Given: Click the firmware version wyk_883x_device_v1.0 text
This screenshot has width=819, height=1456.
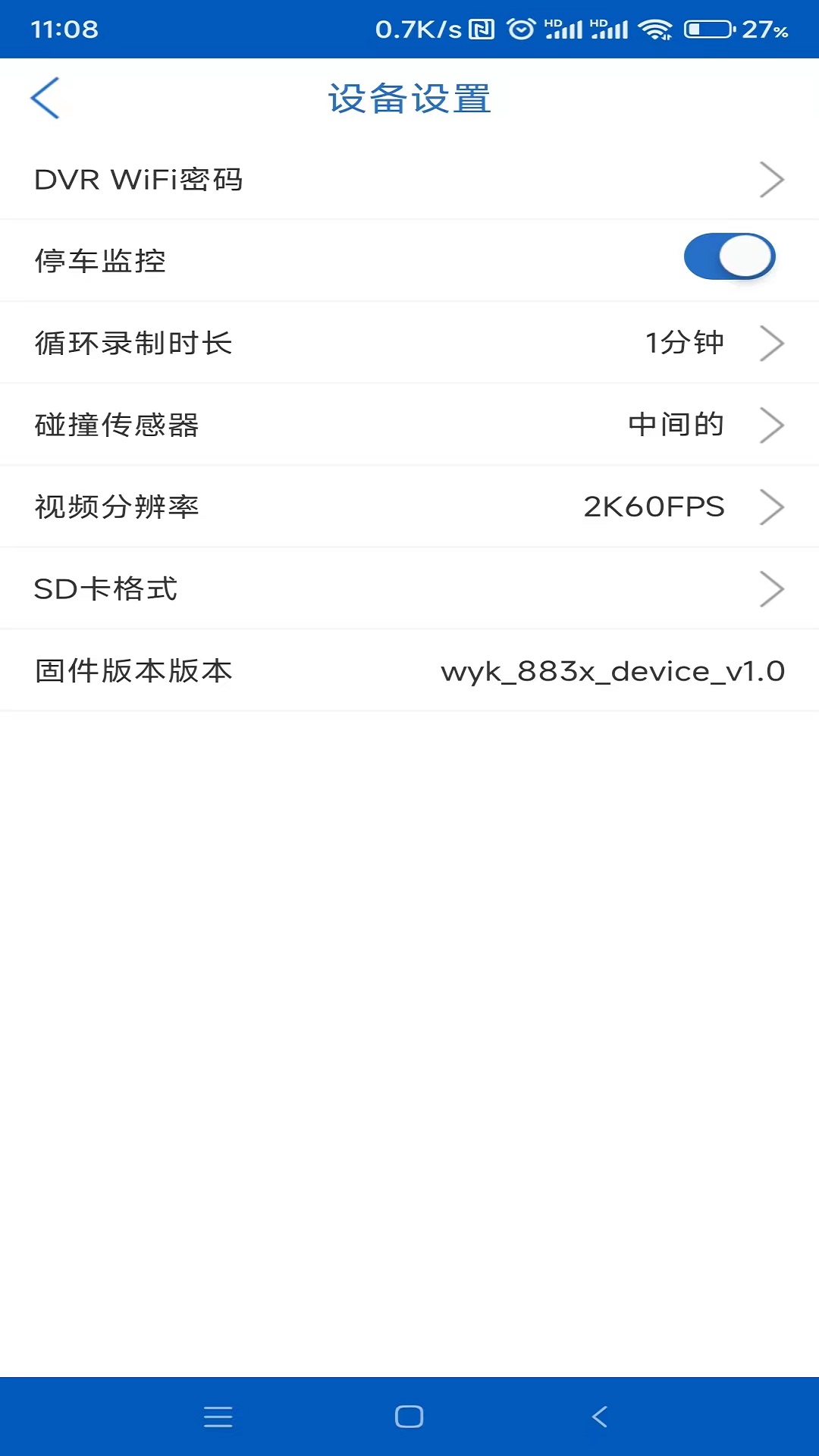Looking at the screenshot, I should 614,670.
